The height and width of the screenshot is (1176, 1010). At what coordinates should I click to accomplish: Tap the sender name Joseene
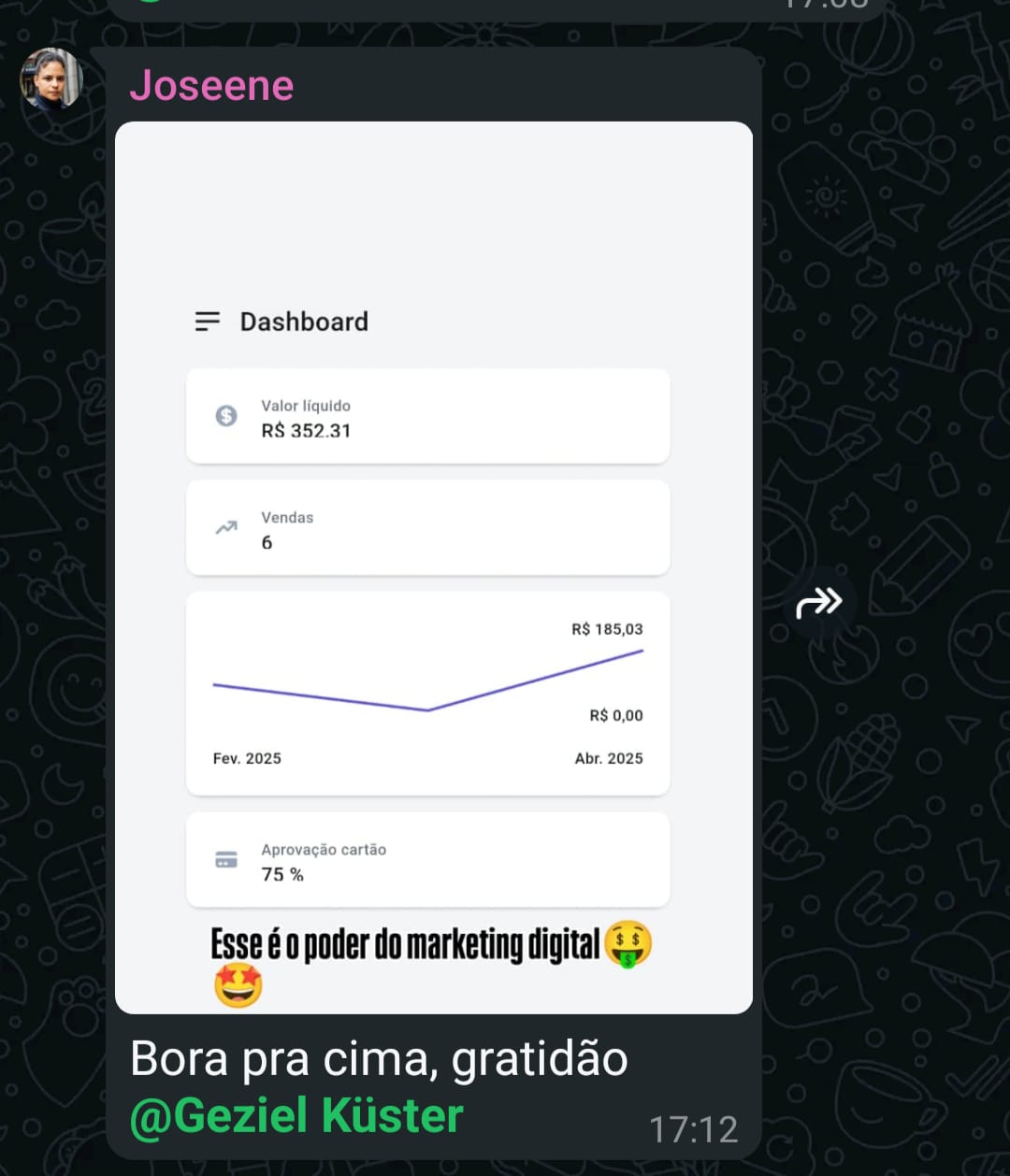(211, 85)
